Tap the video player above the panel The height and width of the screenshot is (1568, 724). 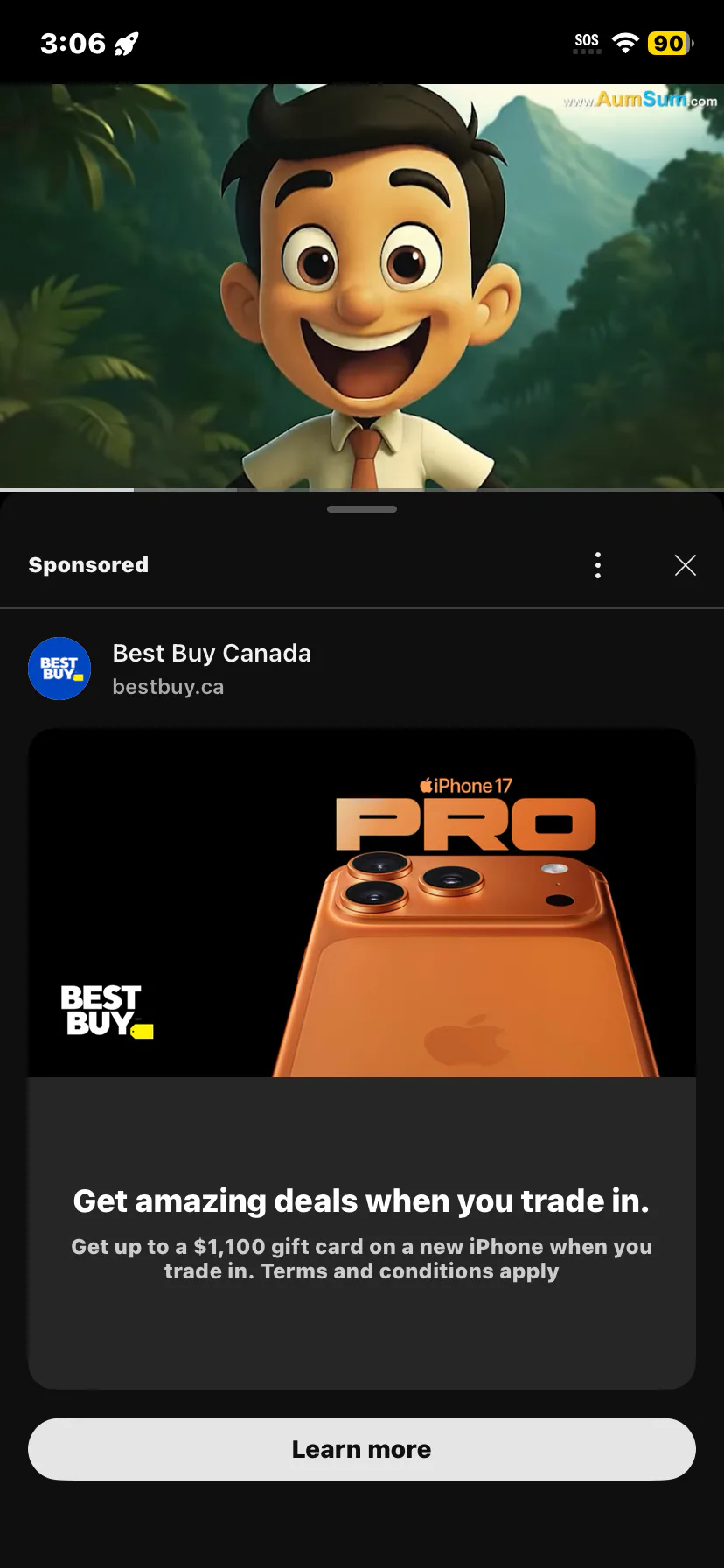(x=362, y=287)
